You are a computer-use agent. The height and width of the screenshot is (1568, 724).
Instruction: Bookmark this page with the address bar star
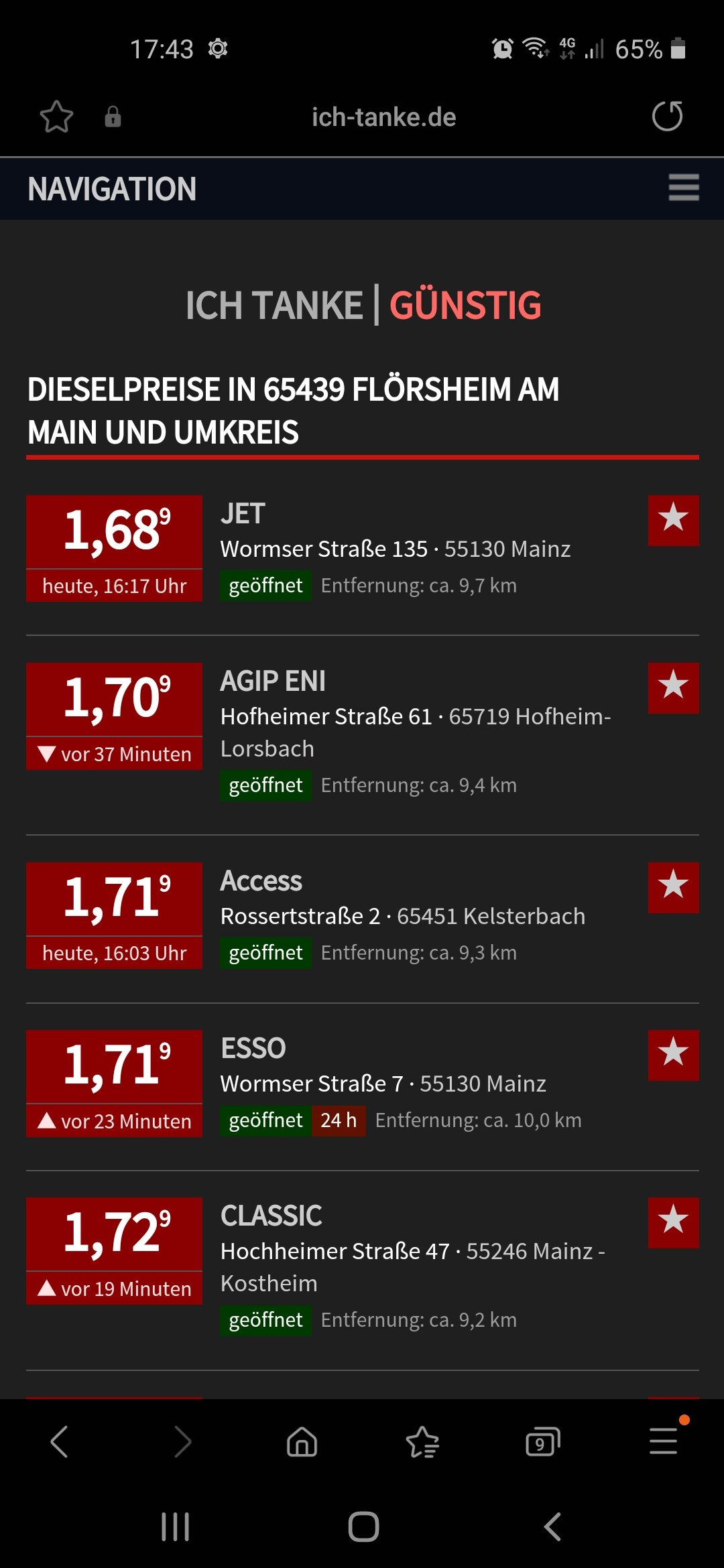pyautogui.click(x=56, y=117)
